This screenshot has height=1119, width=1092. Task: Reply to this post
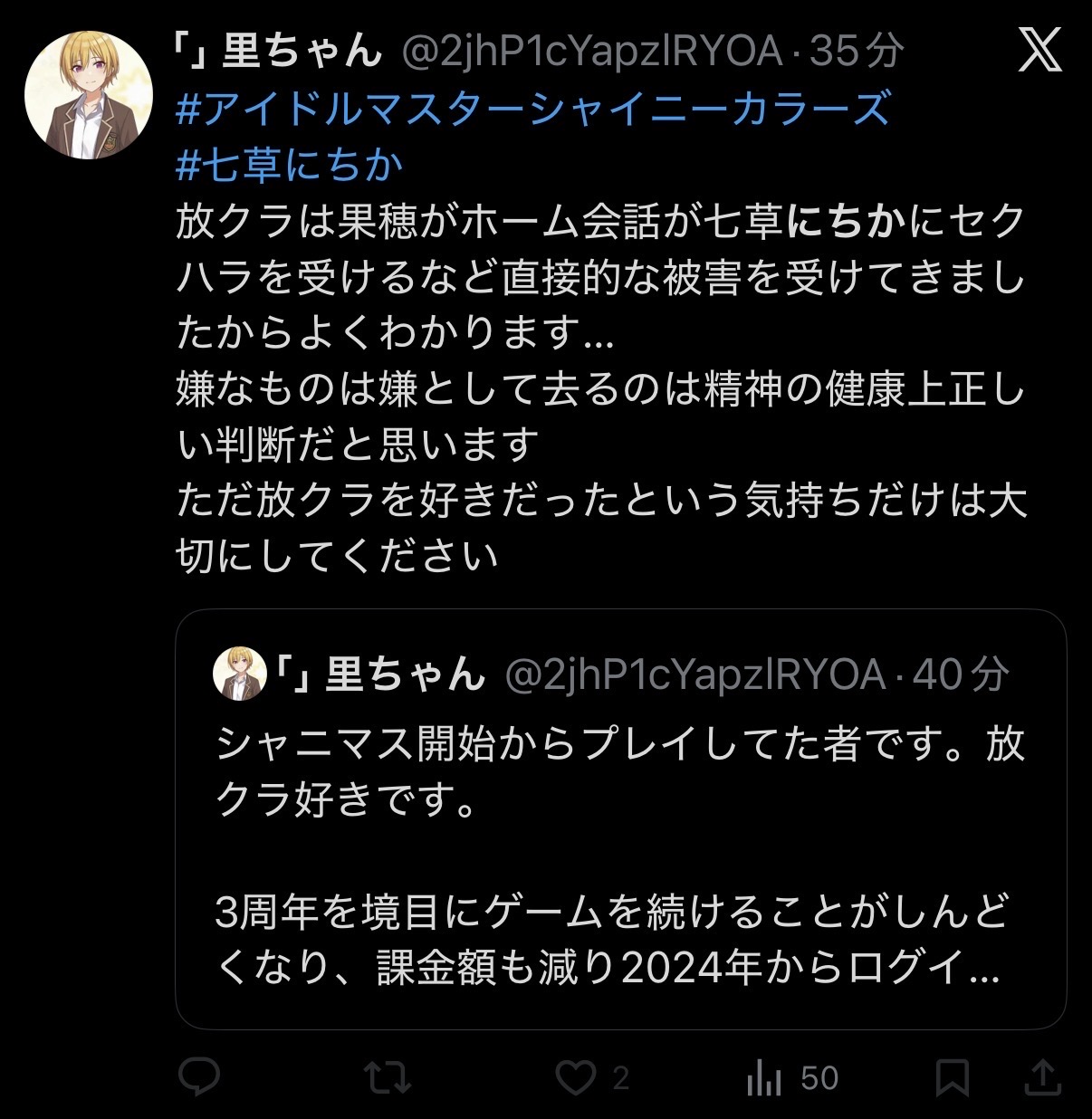tap(199, 1077)
